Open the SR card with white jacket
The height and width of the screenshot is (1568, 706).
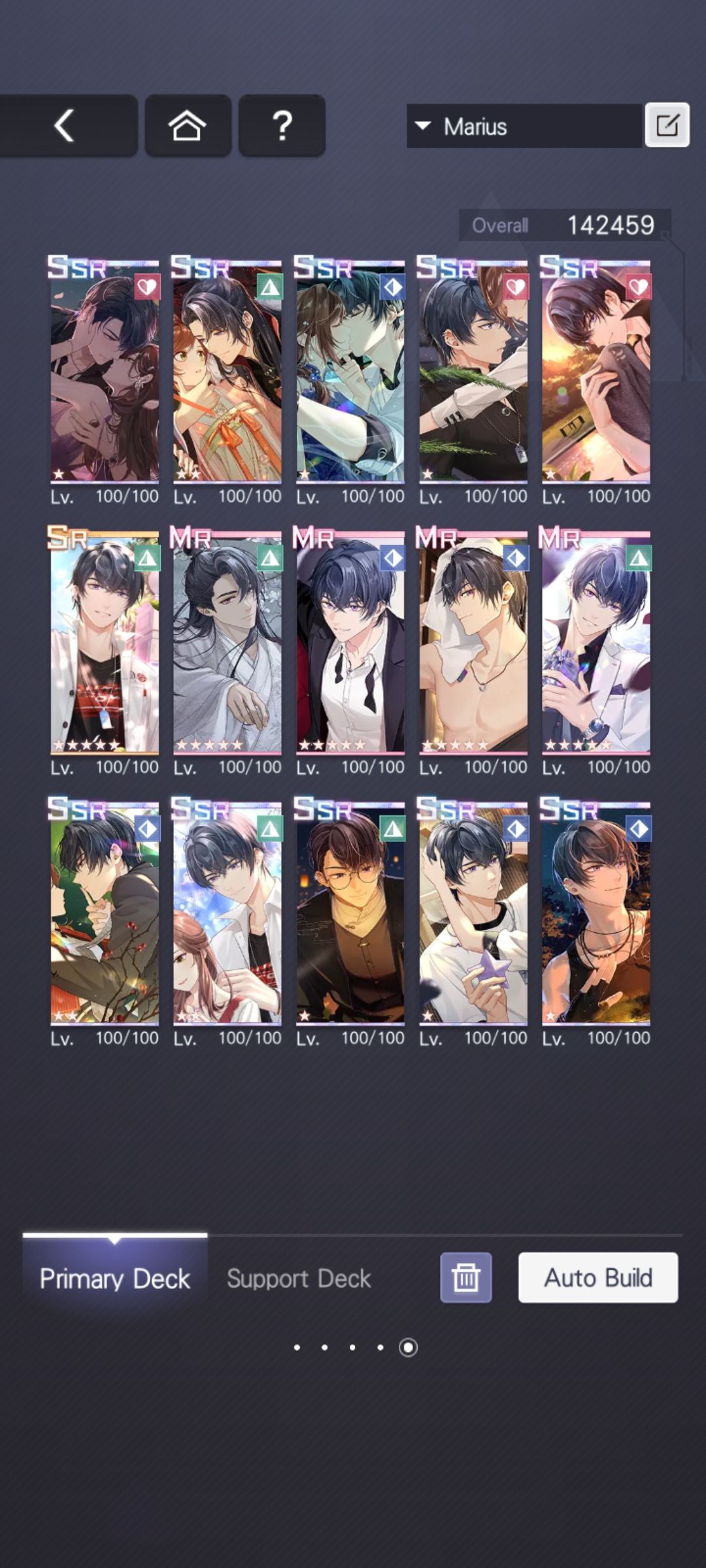[105, 644]
